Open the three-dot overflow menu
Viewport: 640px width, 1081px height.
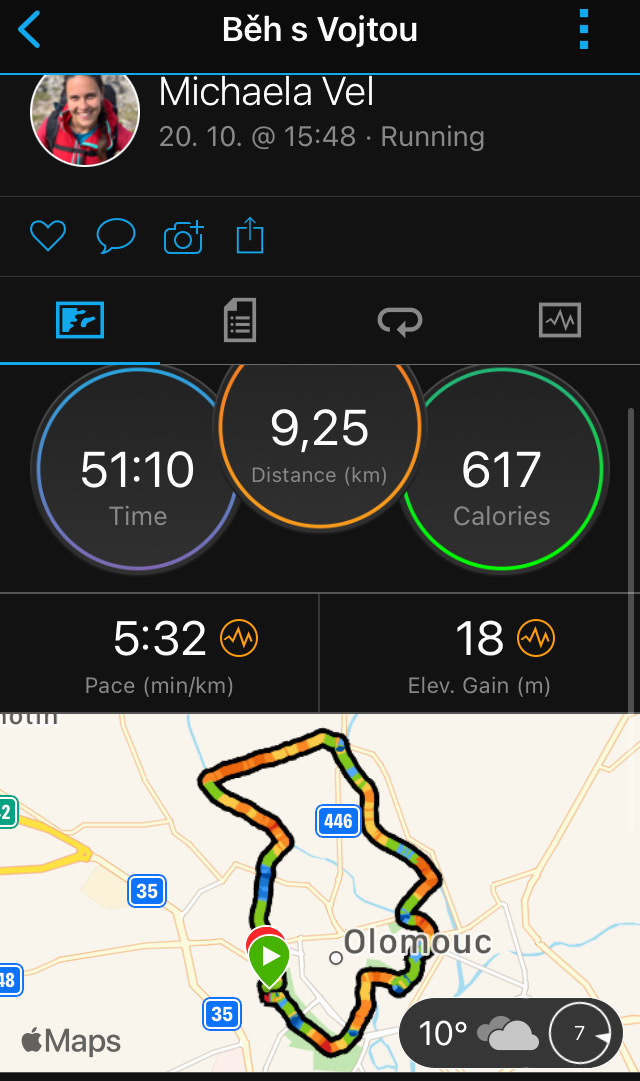click(583, 30)
